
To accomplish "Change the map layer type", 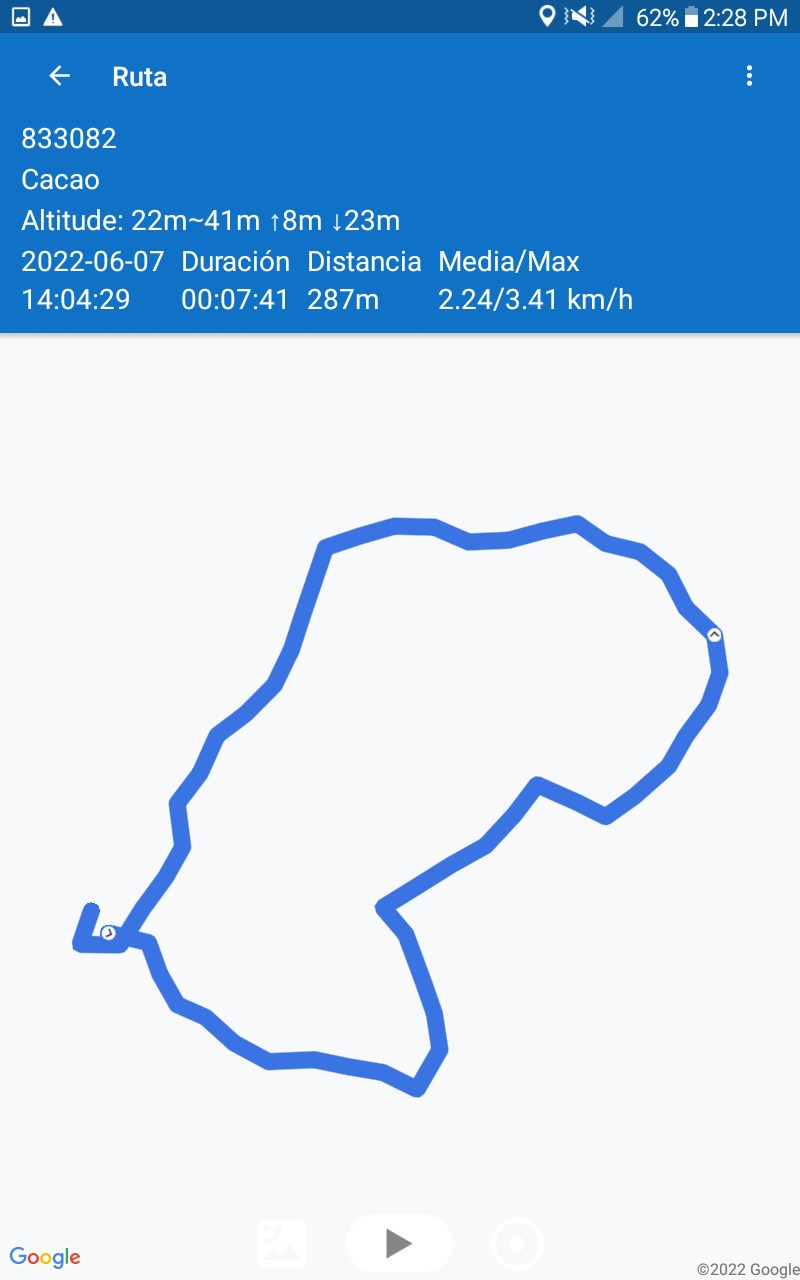I will [282, 1244].
